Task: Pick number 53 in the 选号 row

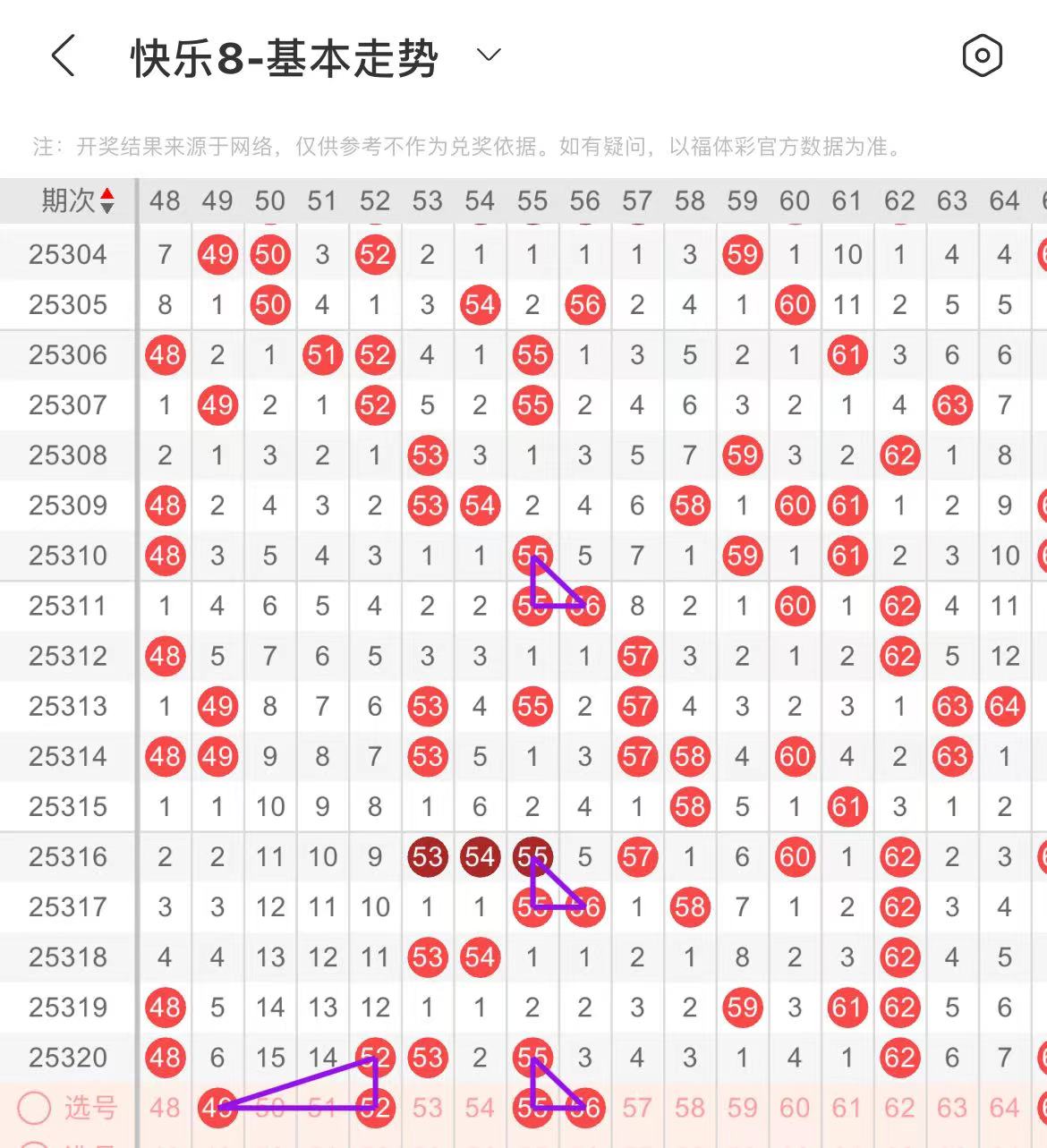Action: [427, 1108]
